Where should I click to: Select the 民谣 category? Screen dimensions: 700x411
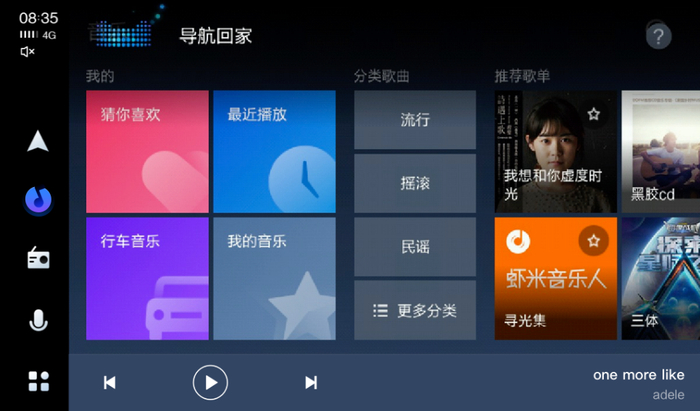click(415, 247)
